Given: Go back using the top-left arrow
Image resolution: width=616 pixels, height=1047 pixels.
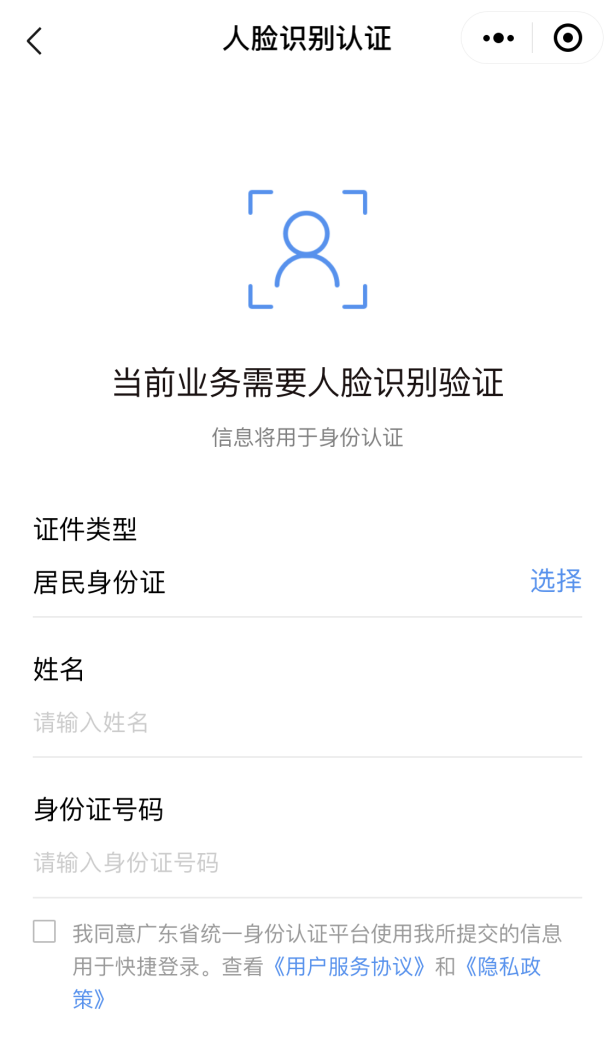Looking at the screenshot, I should [x=35, y=41].
